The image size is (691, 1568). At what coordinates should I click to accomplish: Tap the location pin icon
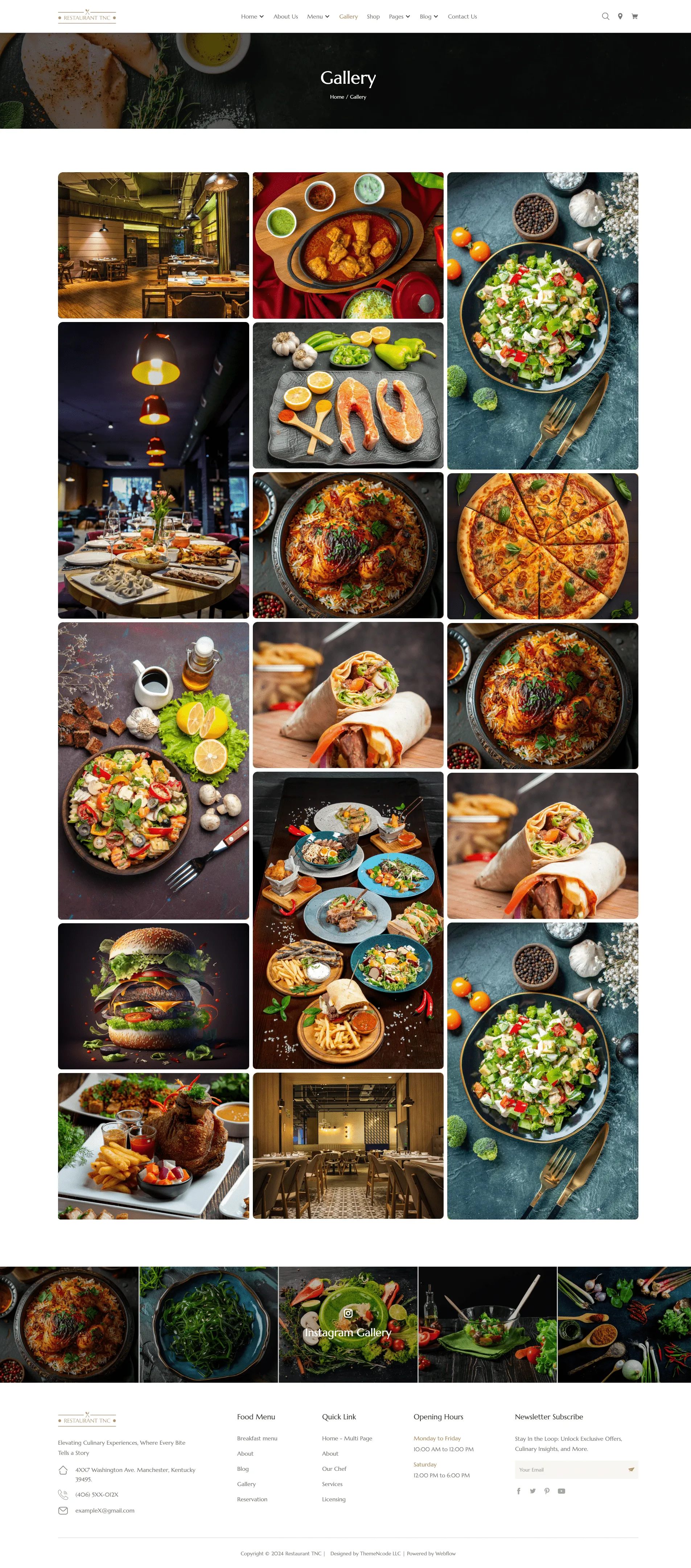(x=620, y=16)
